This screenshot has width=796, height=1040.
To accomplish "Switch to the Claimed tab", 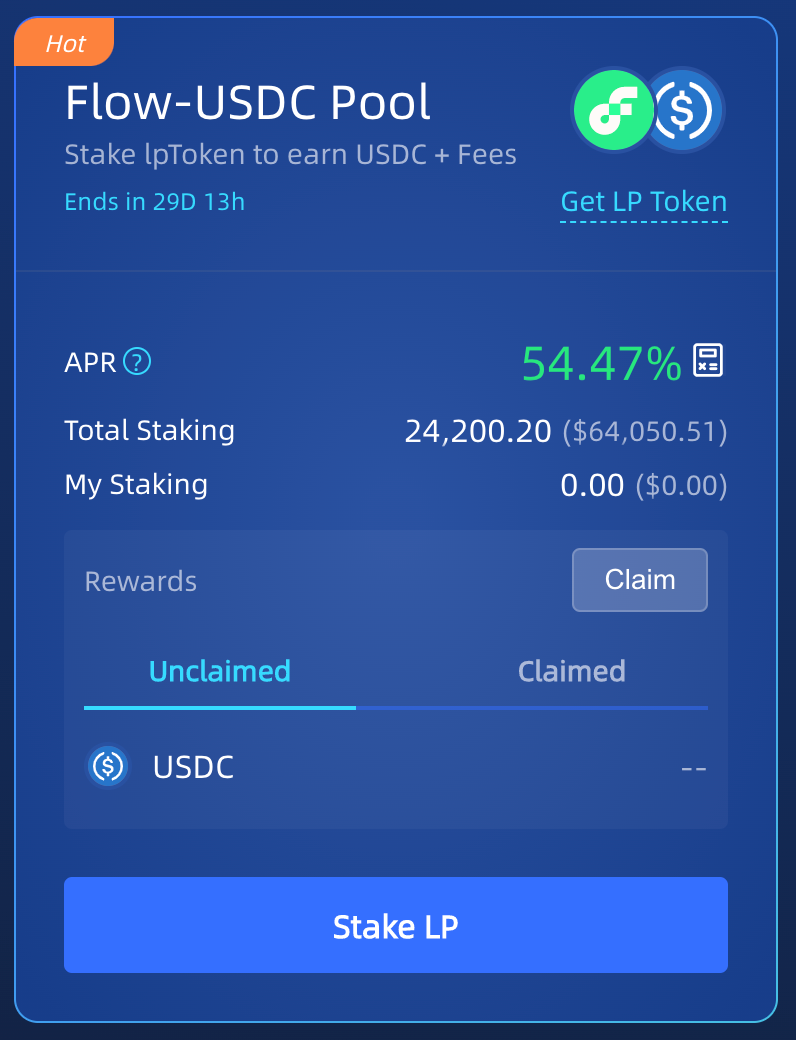I will point(571,672).
